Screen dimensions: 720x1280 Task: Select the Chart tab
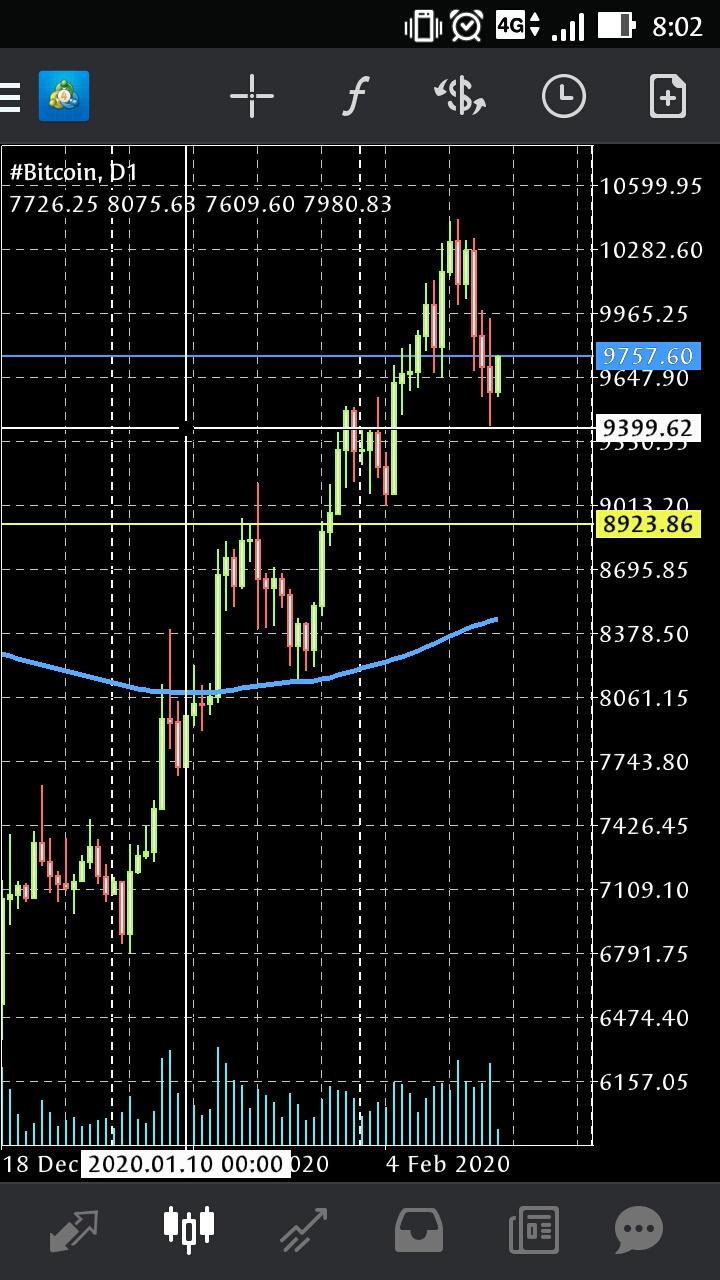click(189, 1227)
